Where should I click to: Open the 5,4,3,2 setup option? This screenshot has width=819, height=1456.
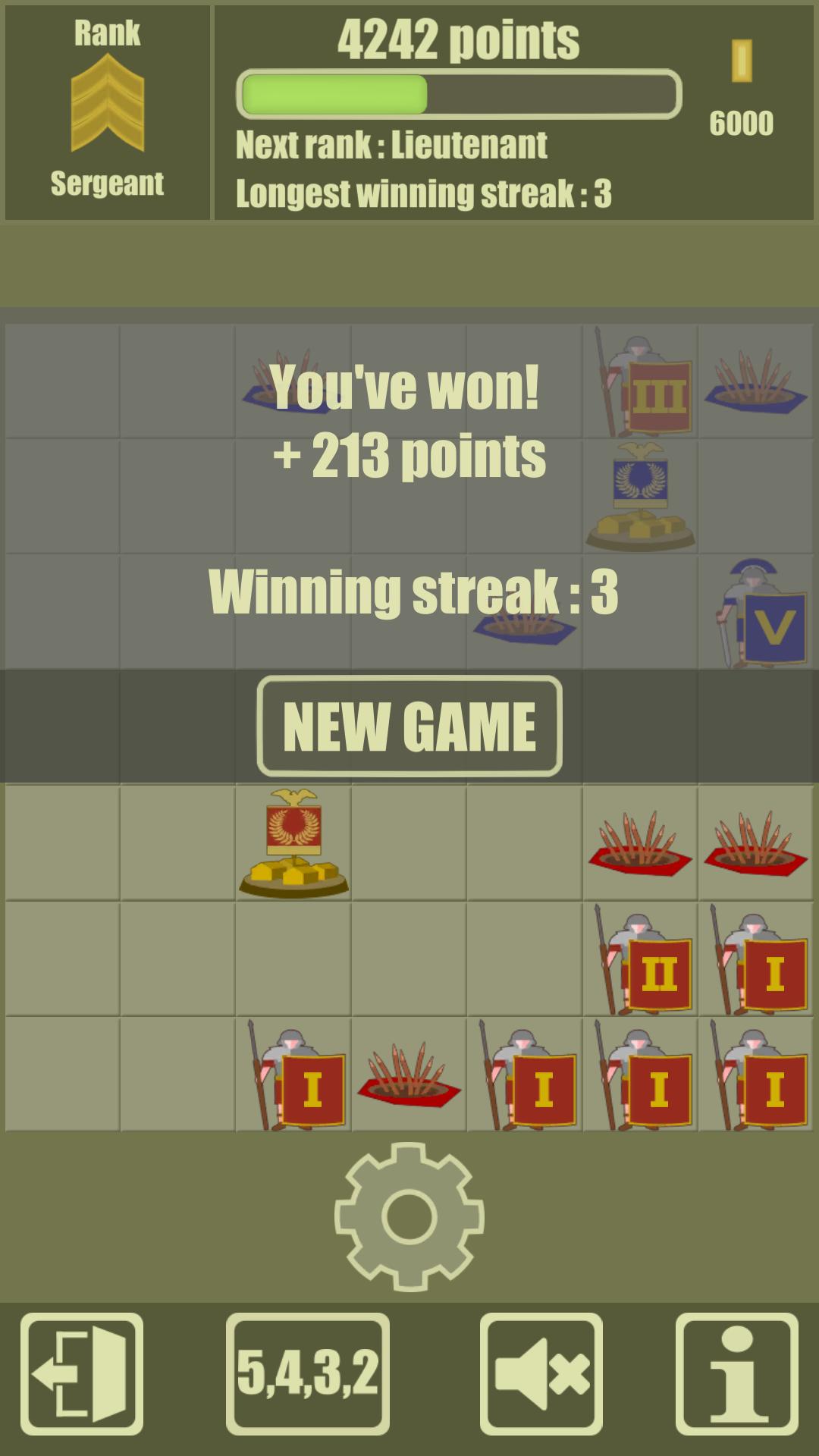point(308,1374)
